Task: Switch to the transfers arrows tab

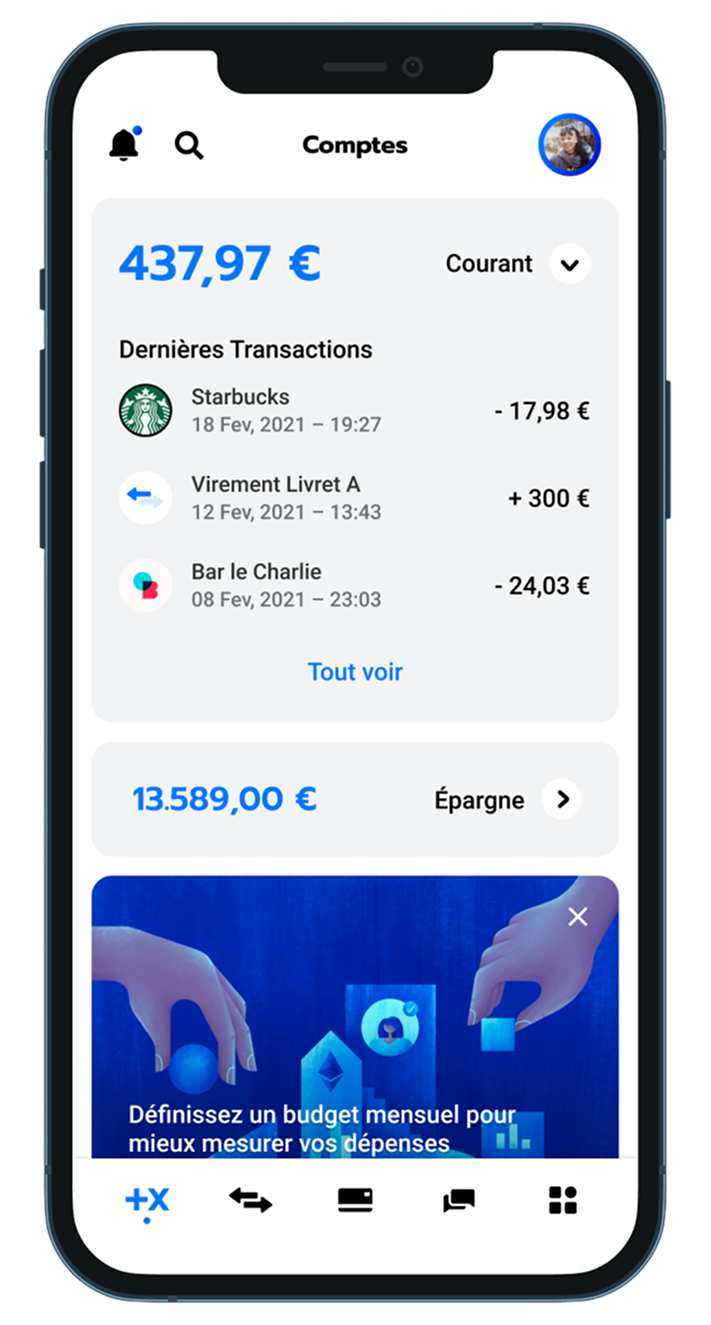Action: pos(250,1200)
